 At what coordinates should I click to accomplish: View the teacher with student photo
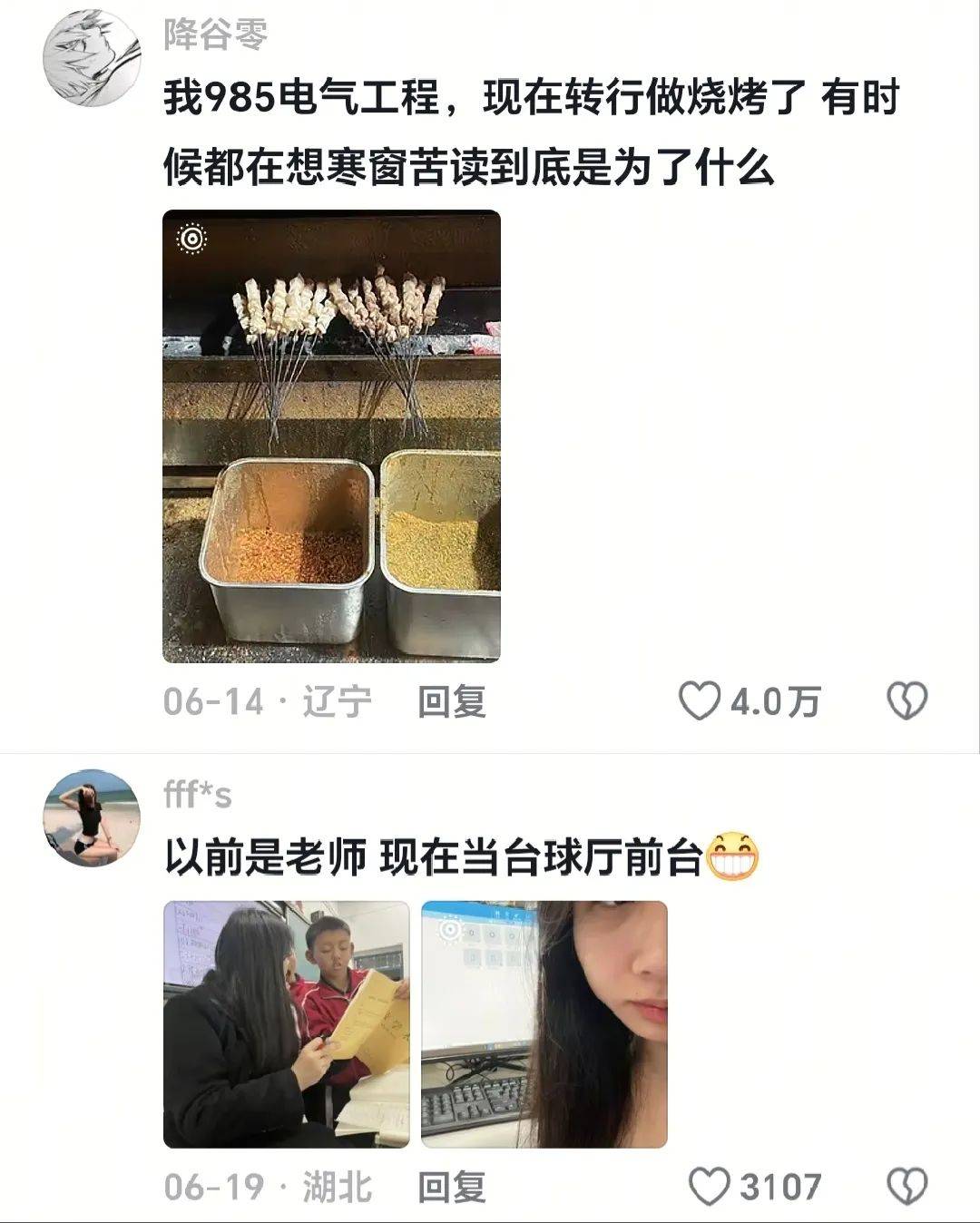[286, 1023]
